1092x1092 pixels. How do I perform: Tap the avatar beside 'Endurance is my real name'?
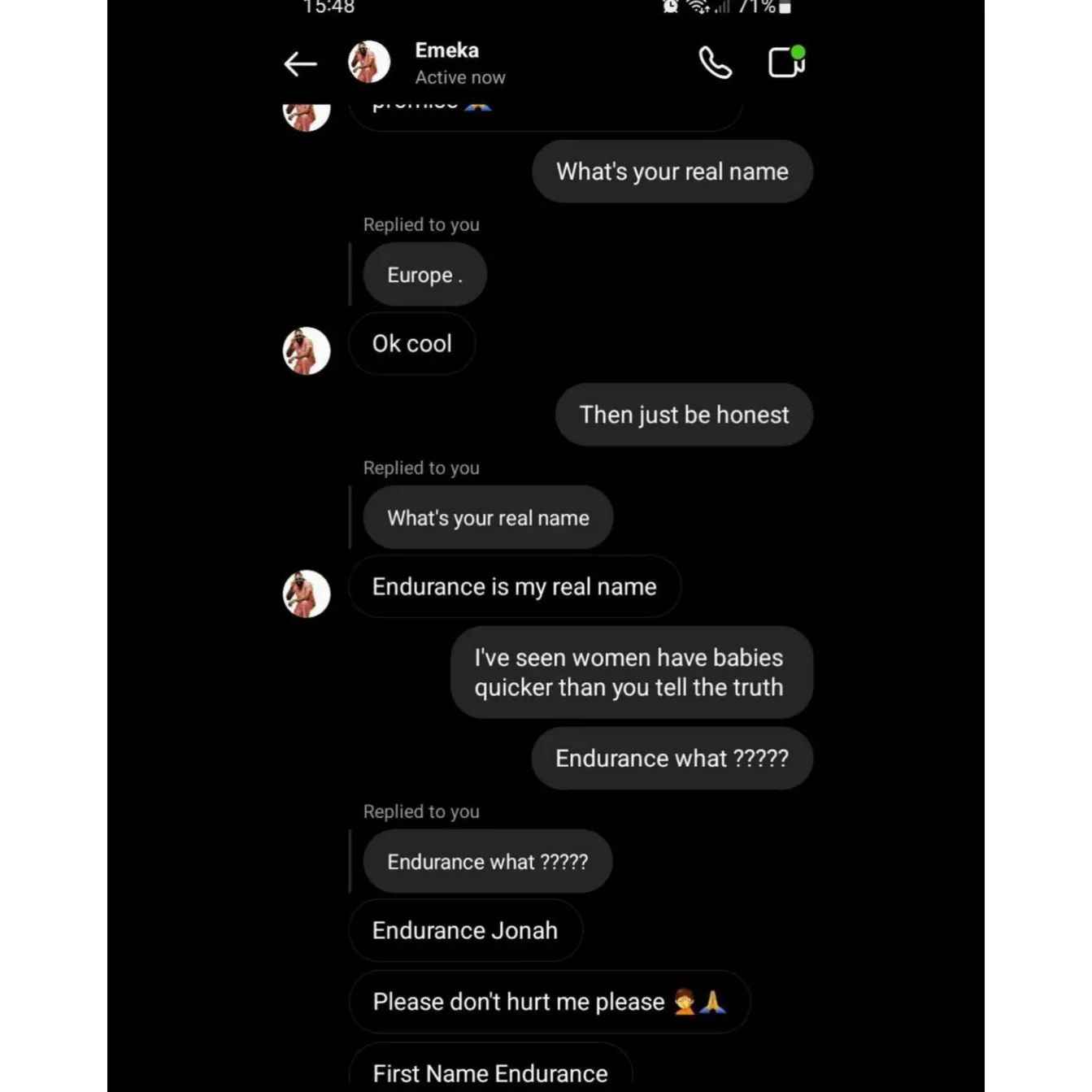307,594
